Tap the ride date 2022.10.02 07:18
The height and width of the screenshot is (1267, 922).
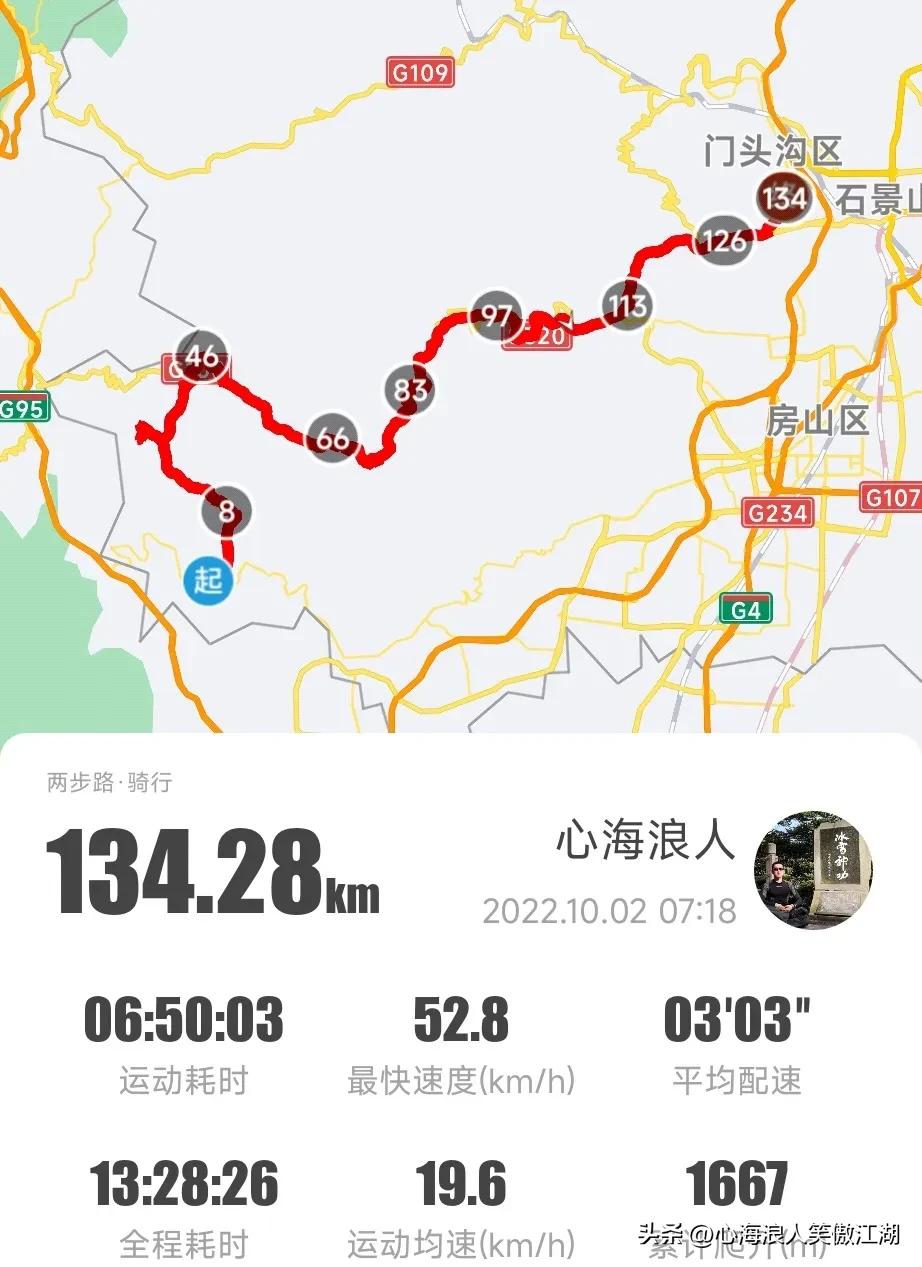pyautogui.click(x=609, y=912)
